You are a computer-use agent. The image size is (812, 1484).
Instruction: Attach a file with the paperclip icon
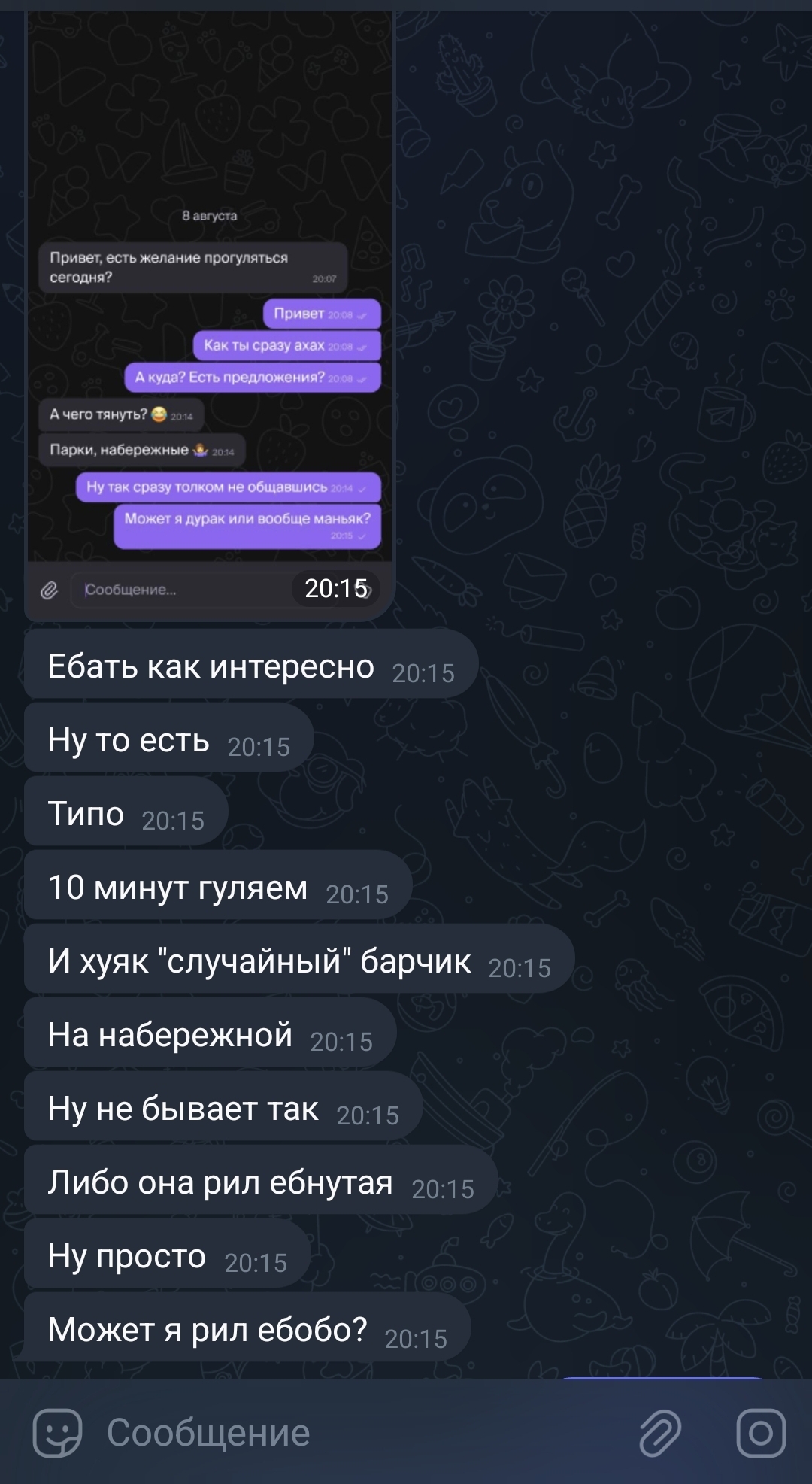click(660, 1433)
